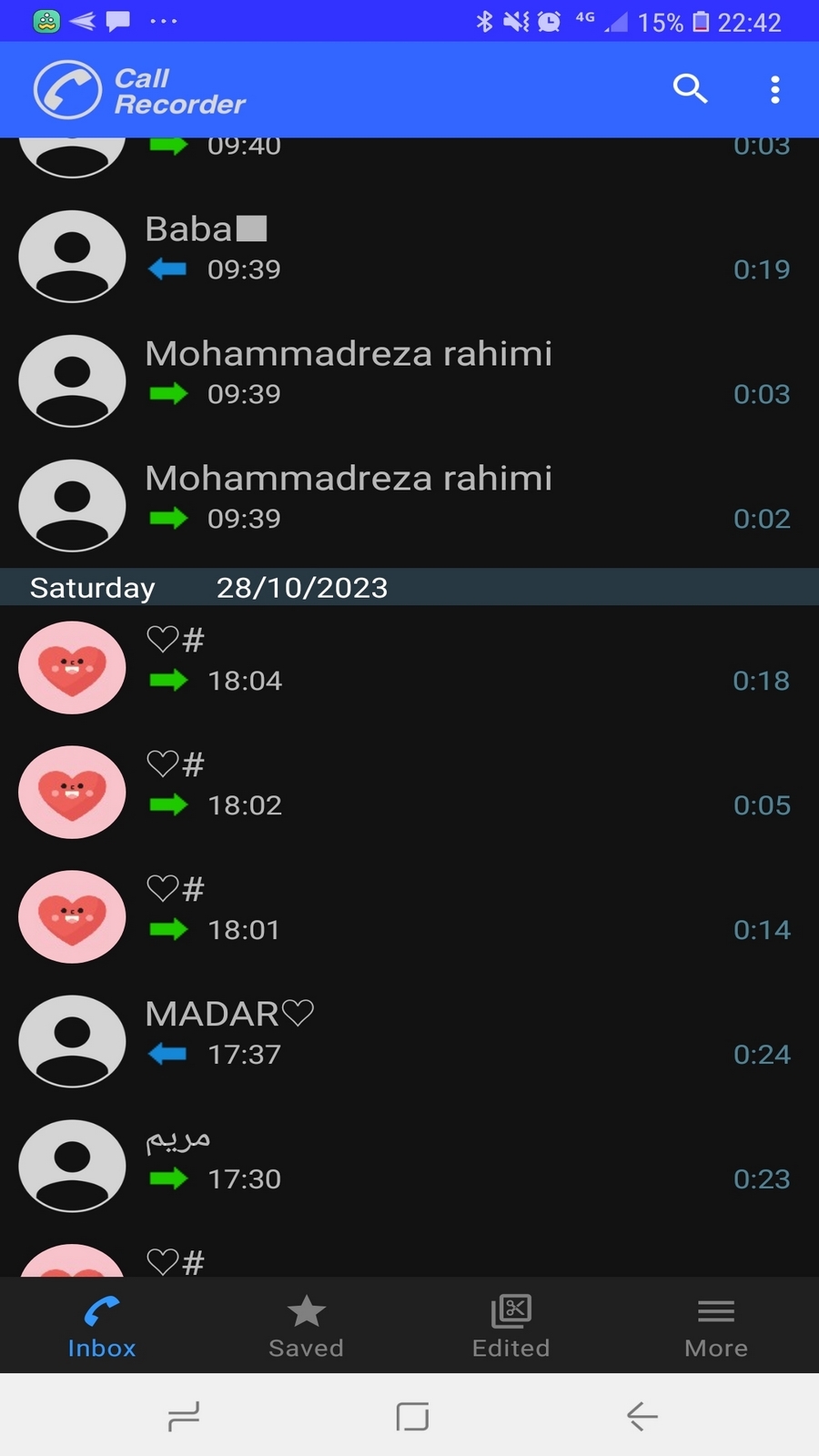
Task: Open recent apps from the navigation bar
Action: pos(184,1416)
